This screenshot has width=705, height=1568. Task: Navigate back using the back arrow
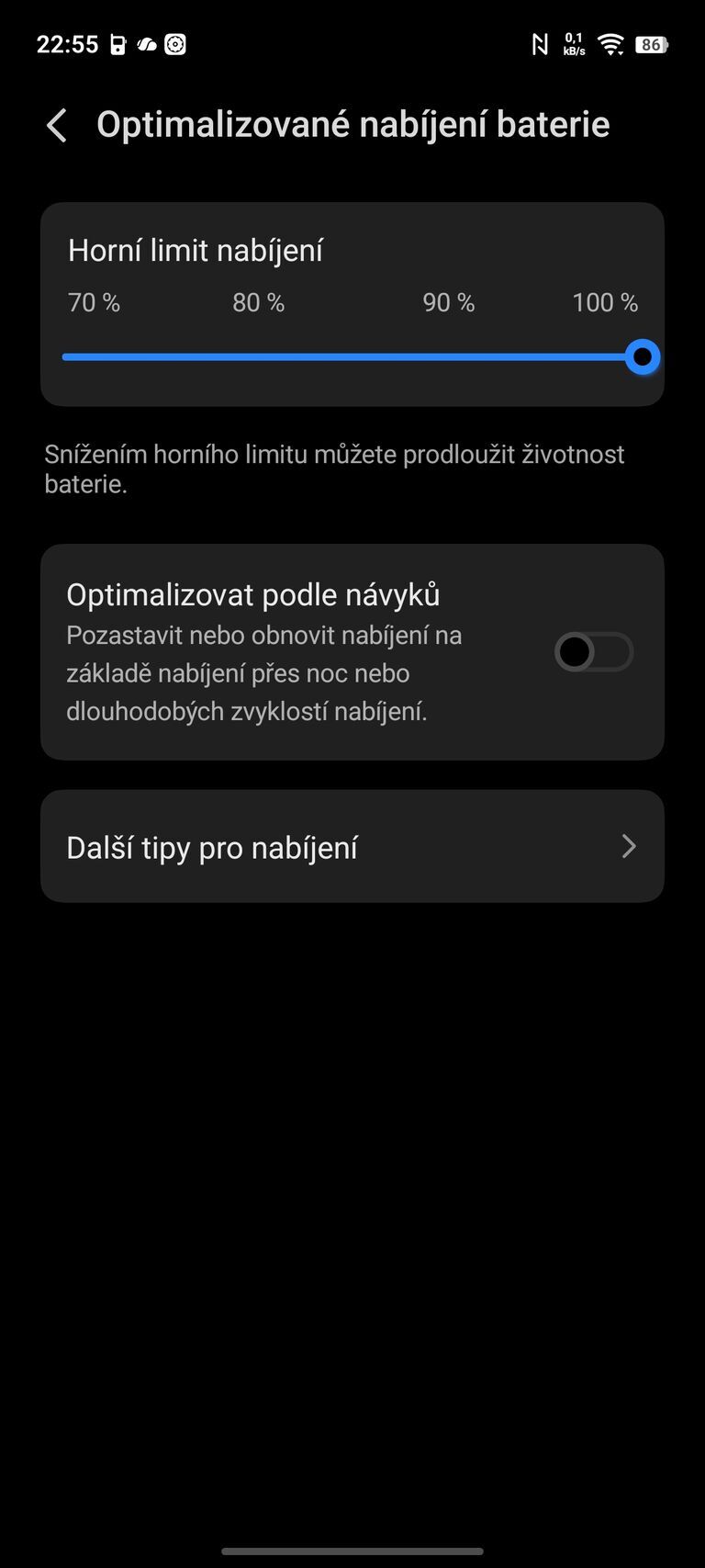[x=56, y=125]
